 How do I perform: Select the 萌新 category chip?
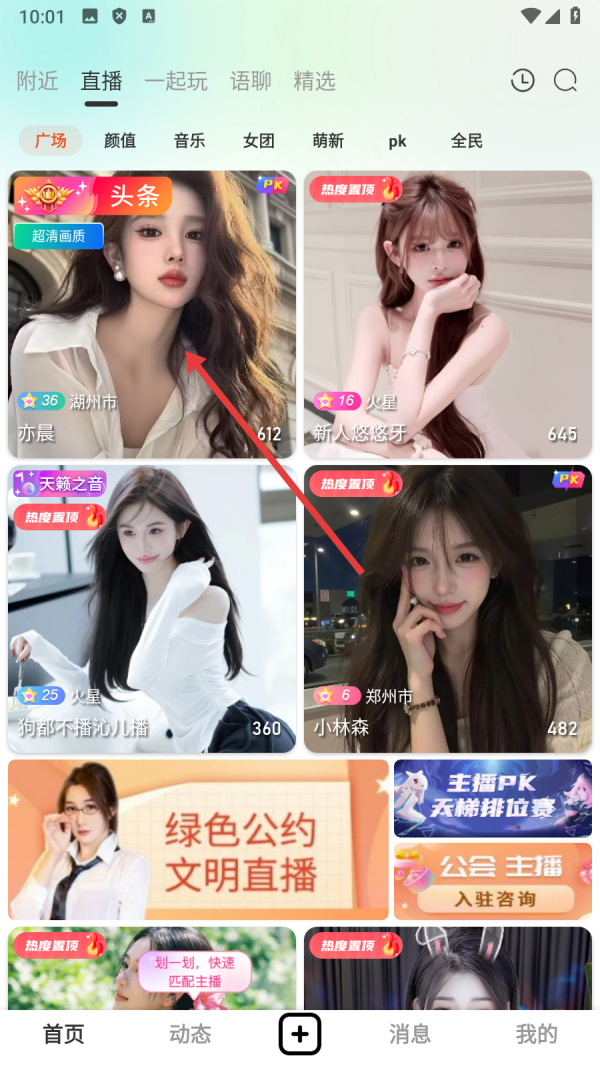pyautogui.click(x=328, y=141)
